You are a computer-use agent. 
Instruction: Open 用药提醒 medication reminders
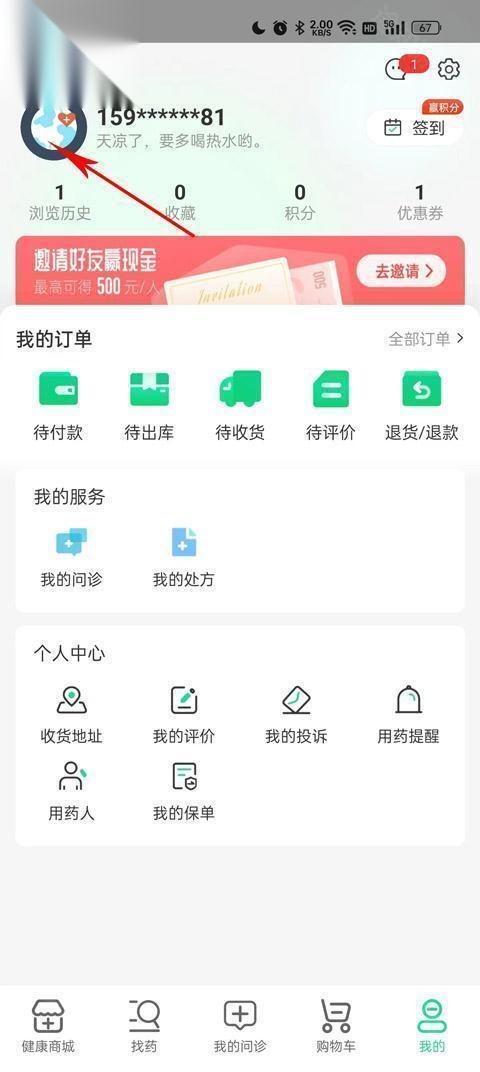pos(408,715)
